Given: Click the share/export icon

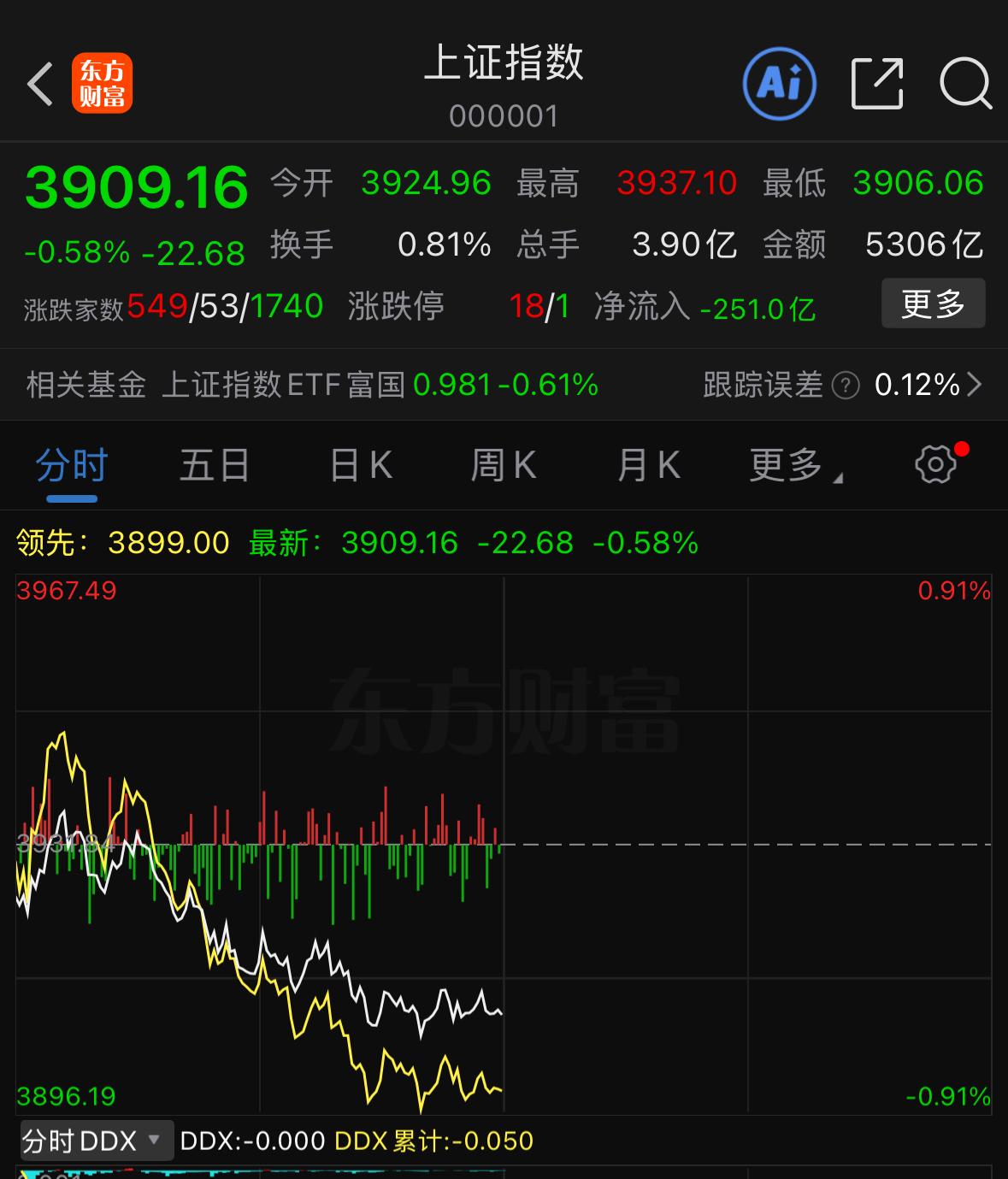Looking at the screenshot, I should coord(877,83).
